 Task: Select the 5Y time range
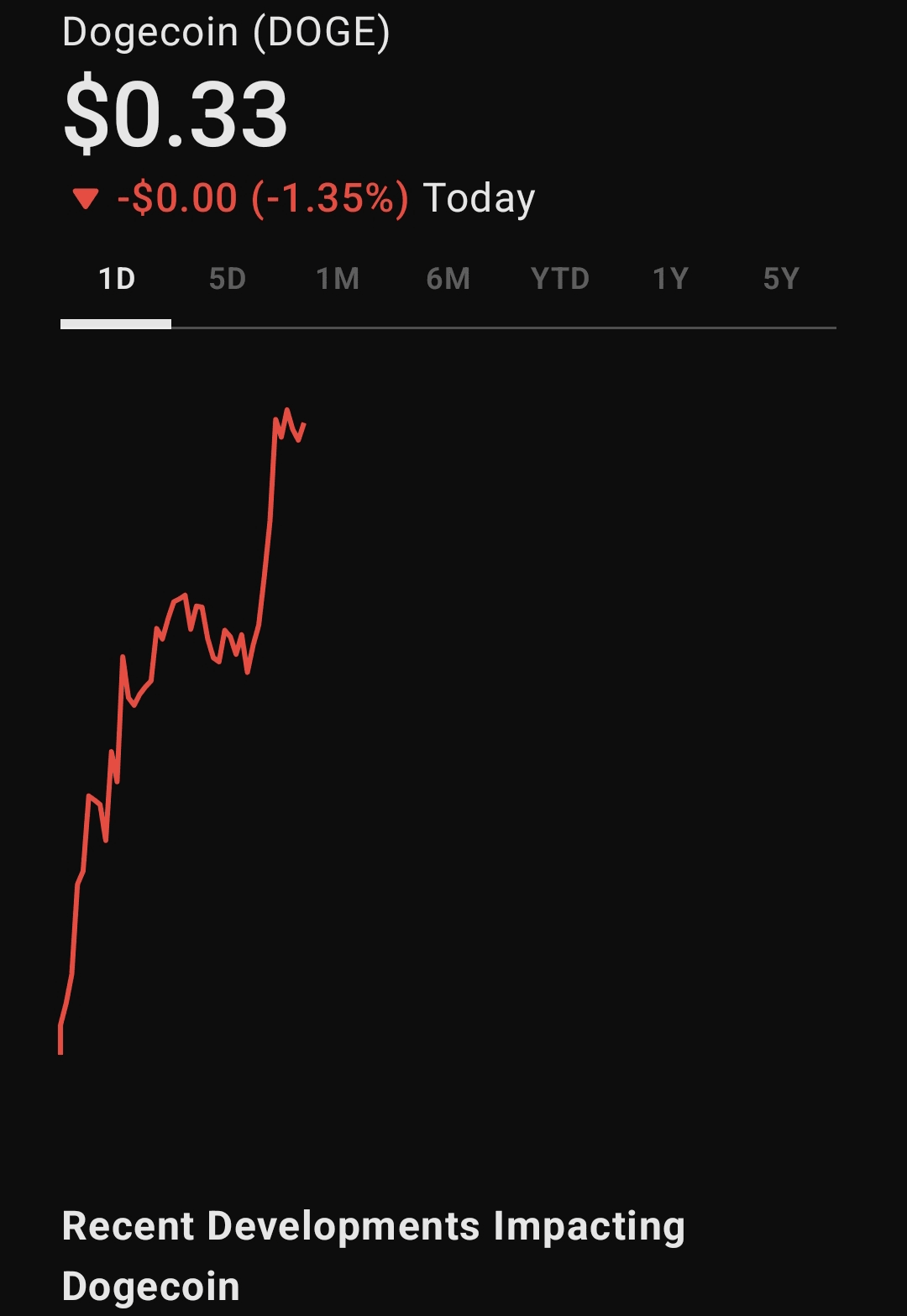780,279
